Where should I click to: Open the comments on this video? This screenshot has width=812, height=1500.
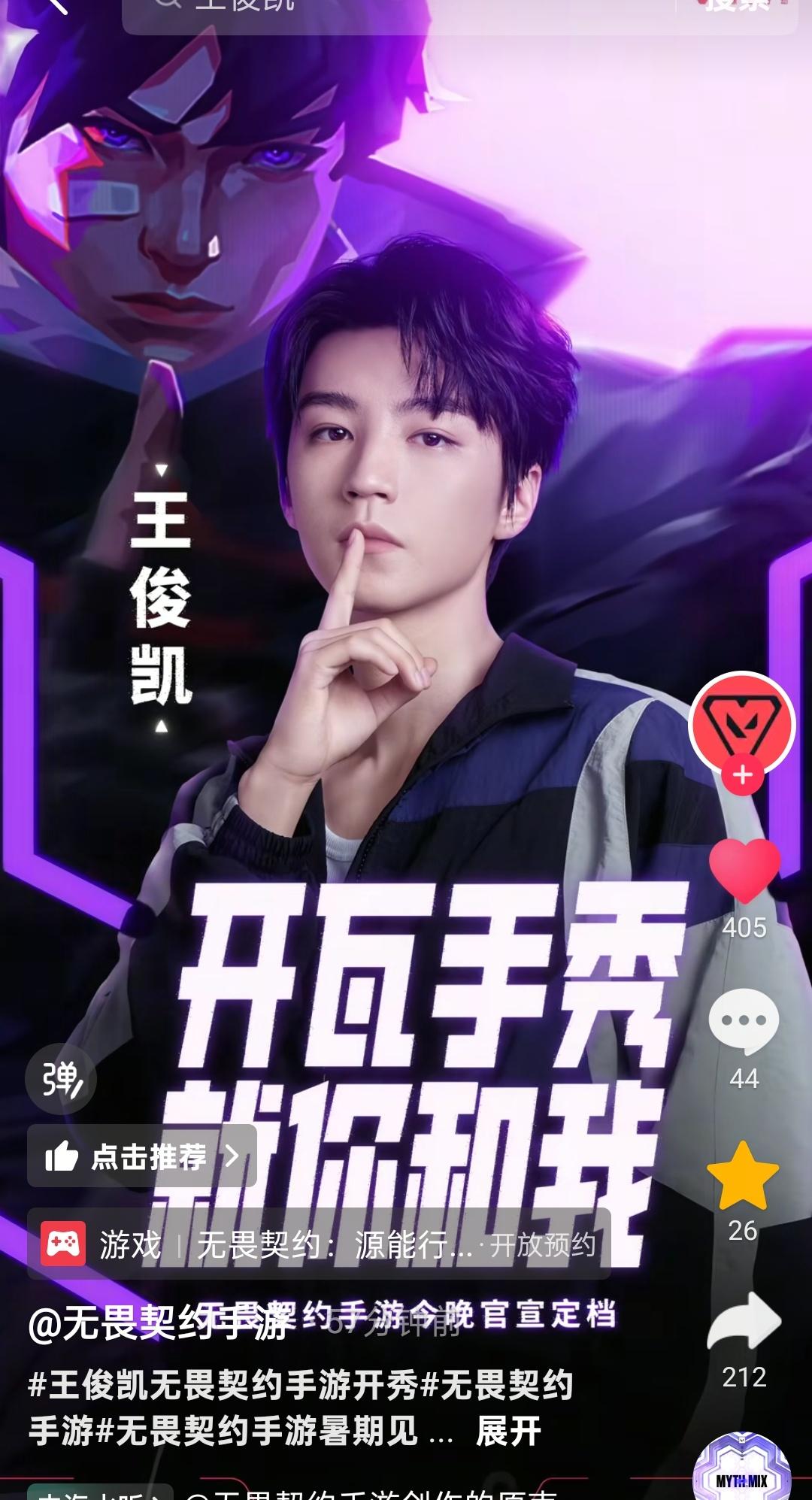coord(744,1021)
